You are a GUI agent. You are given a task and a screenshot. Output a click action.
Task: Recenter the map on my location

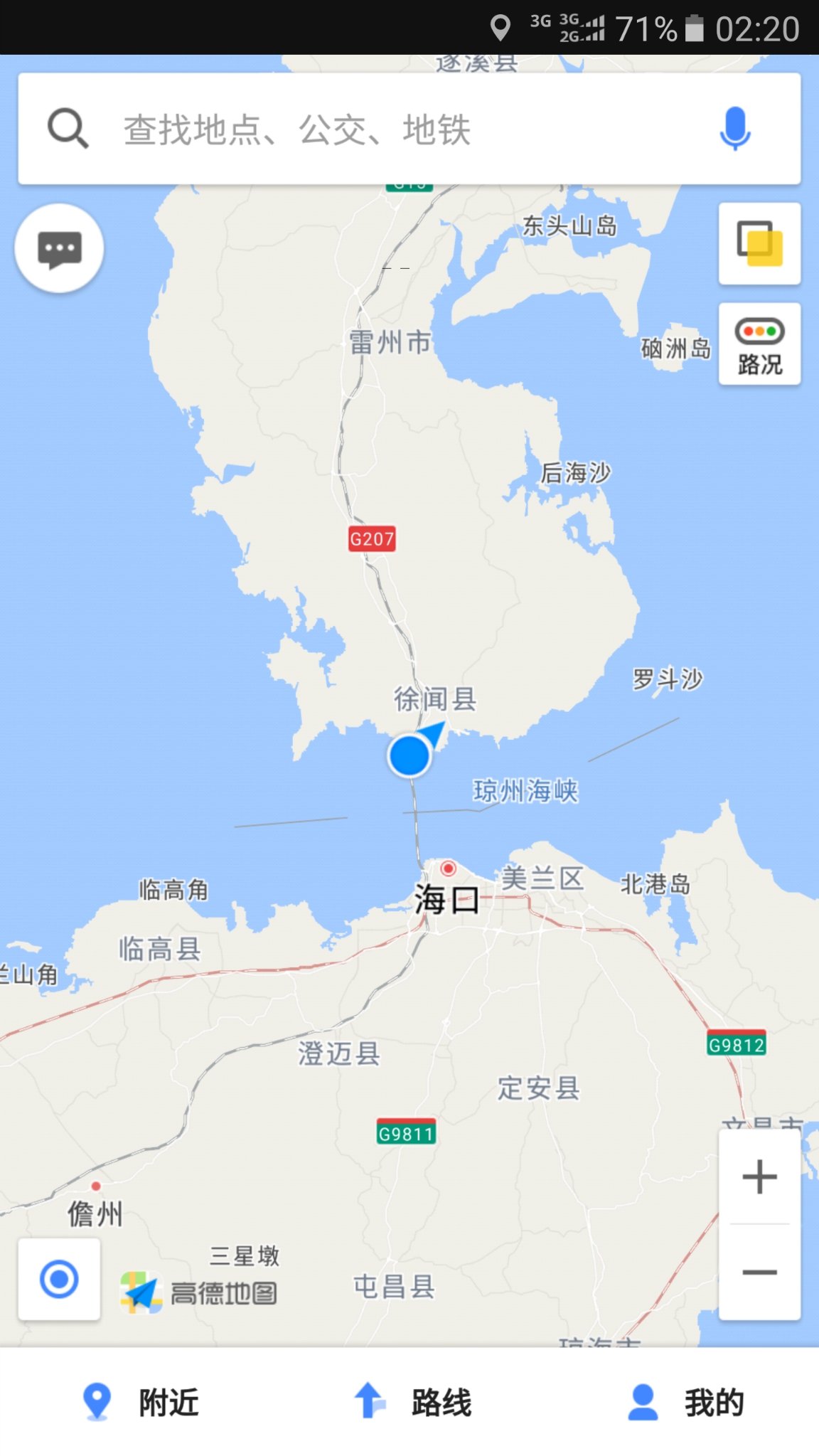[x=59, y=1279]
